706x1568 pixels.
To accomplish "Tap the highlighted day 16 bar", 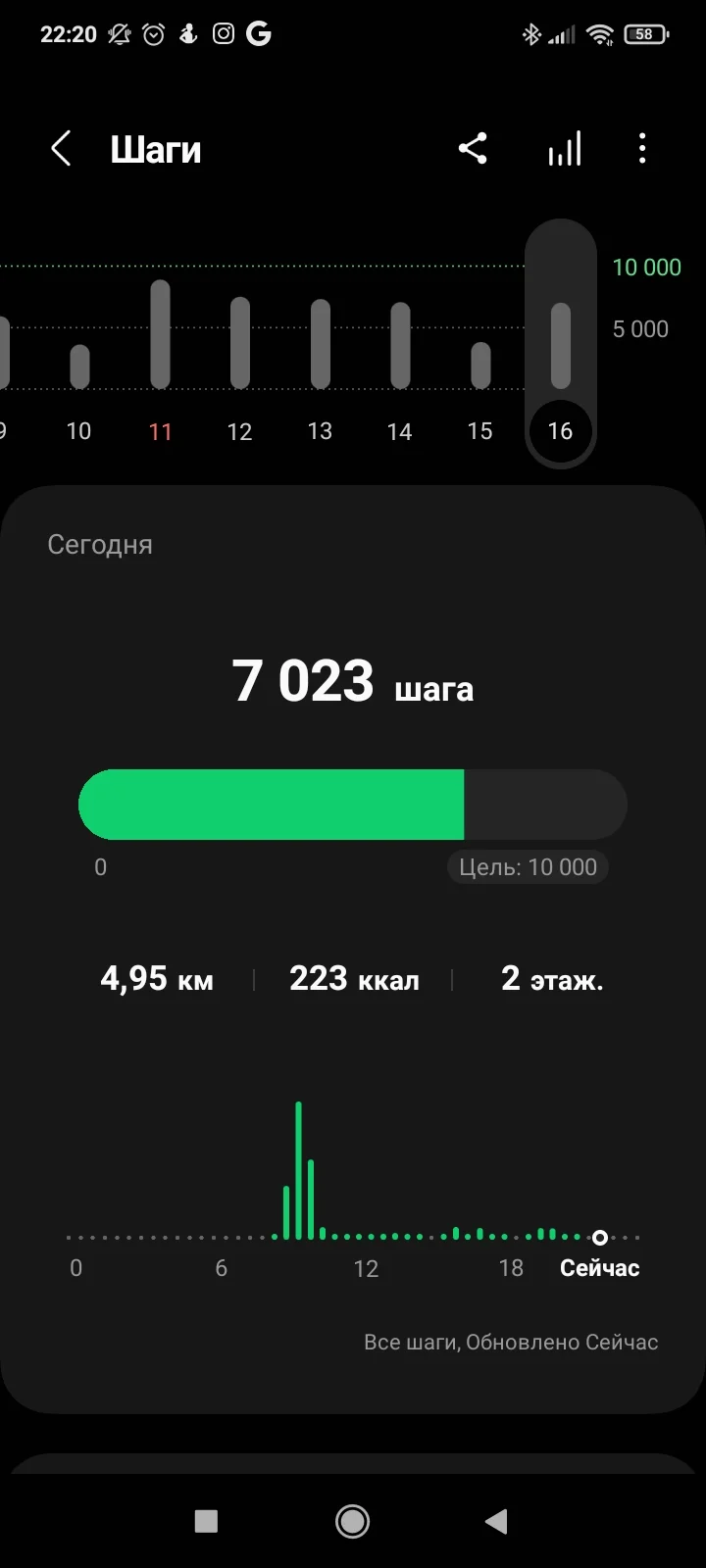I will (560, 348).
